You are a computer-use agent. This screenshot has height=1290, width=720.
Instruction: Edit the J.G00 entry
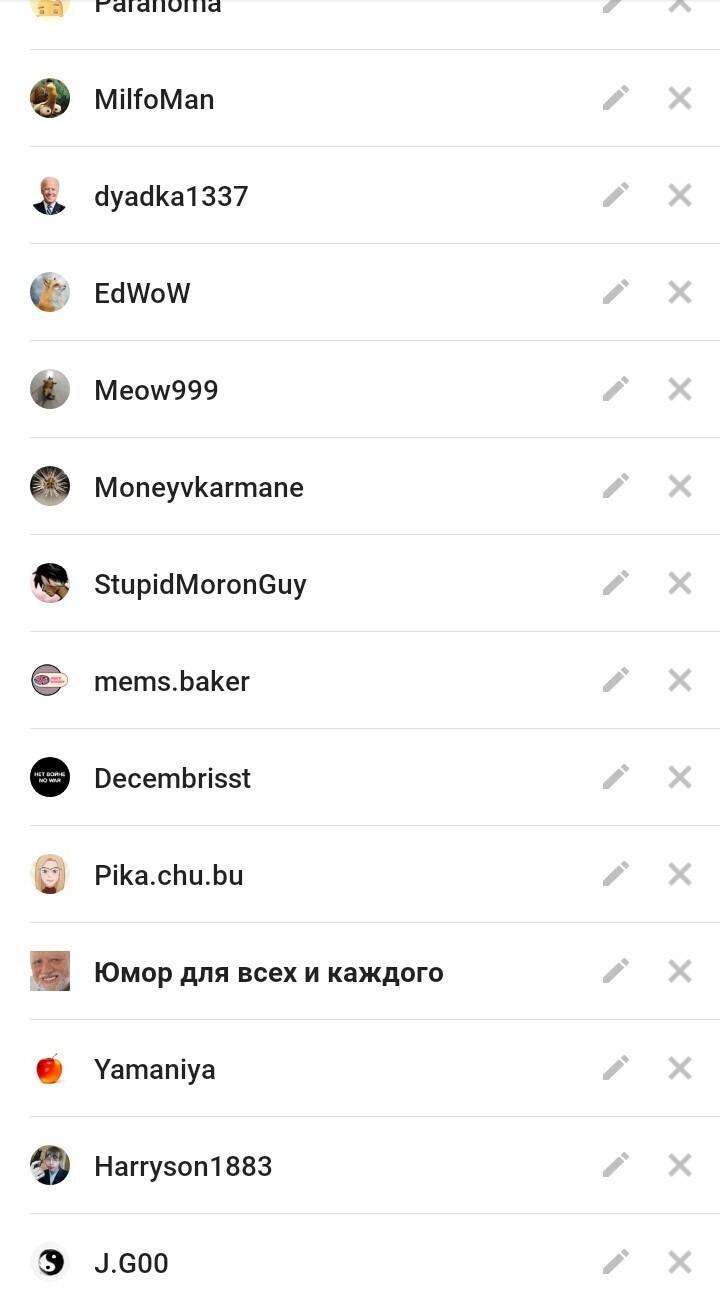[616, 1262]
